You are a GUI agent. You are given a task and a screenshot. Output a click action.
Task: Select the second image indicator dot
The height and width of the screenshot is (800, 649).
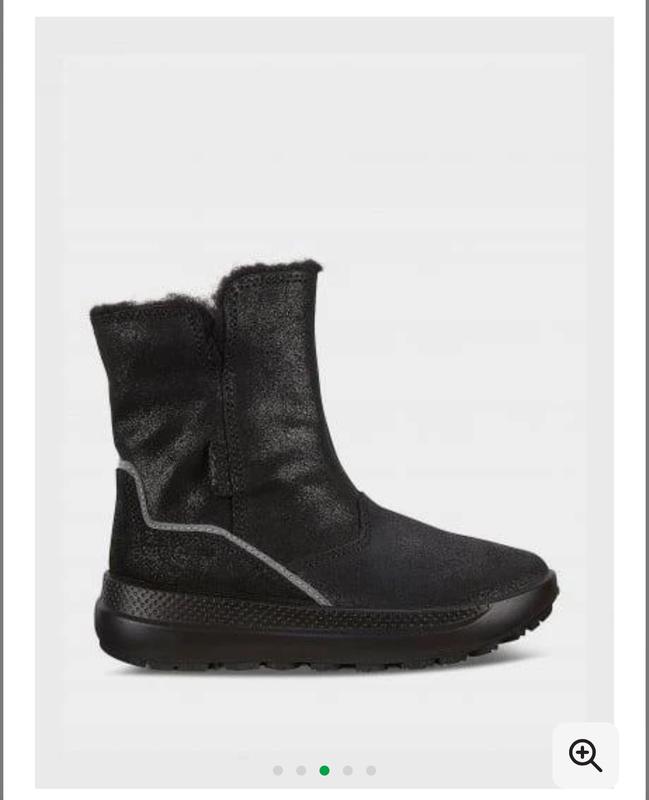301,771
